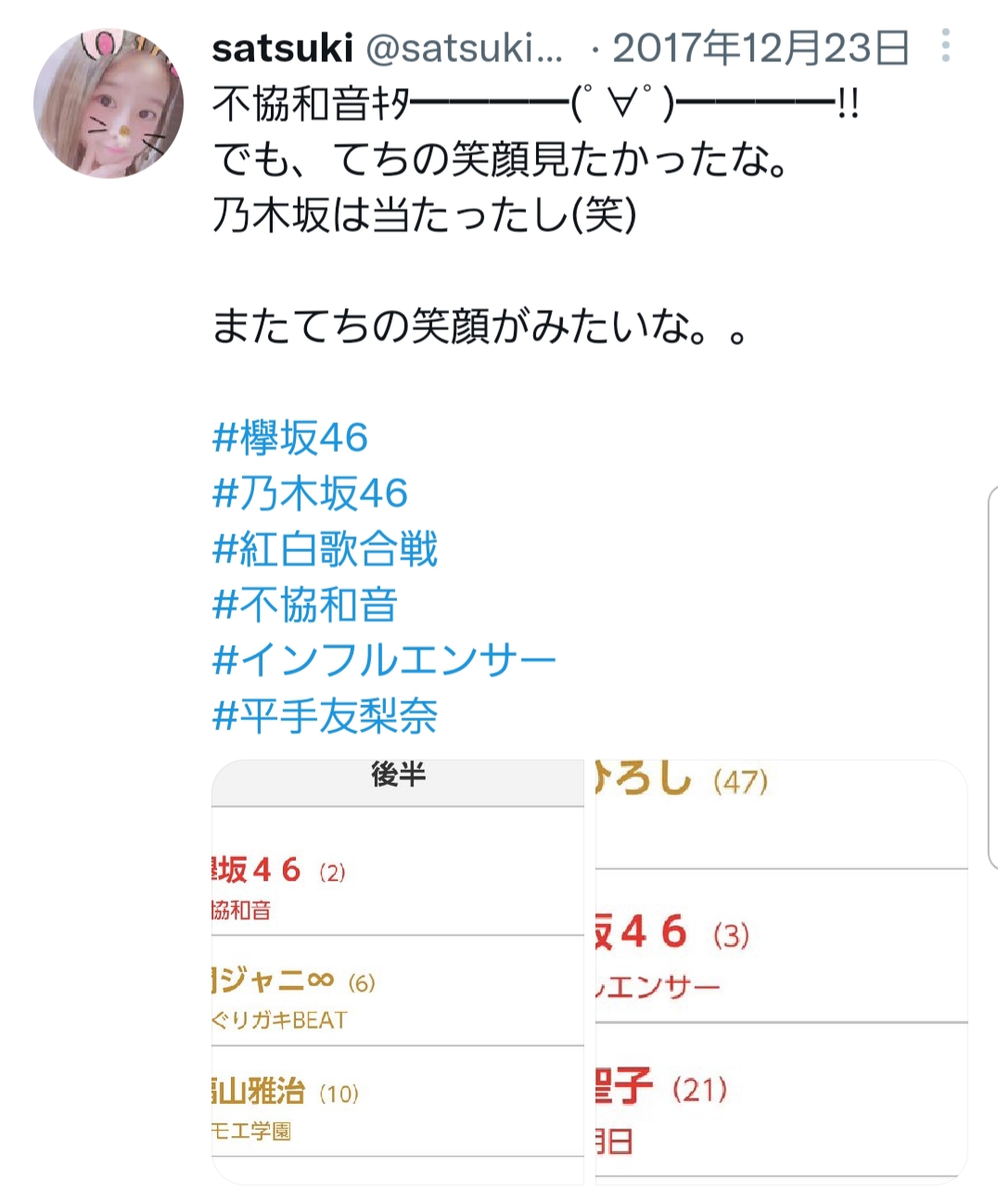Visit the satsuki username link
This screenshot has width=998, height=1204.
(x=282, y=48)
